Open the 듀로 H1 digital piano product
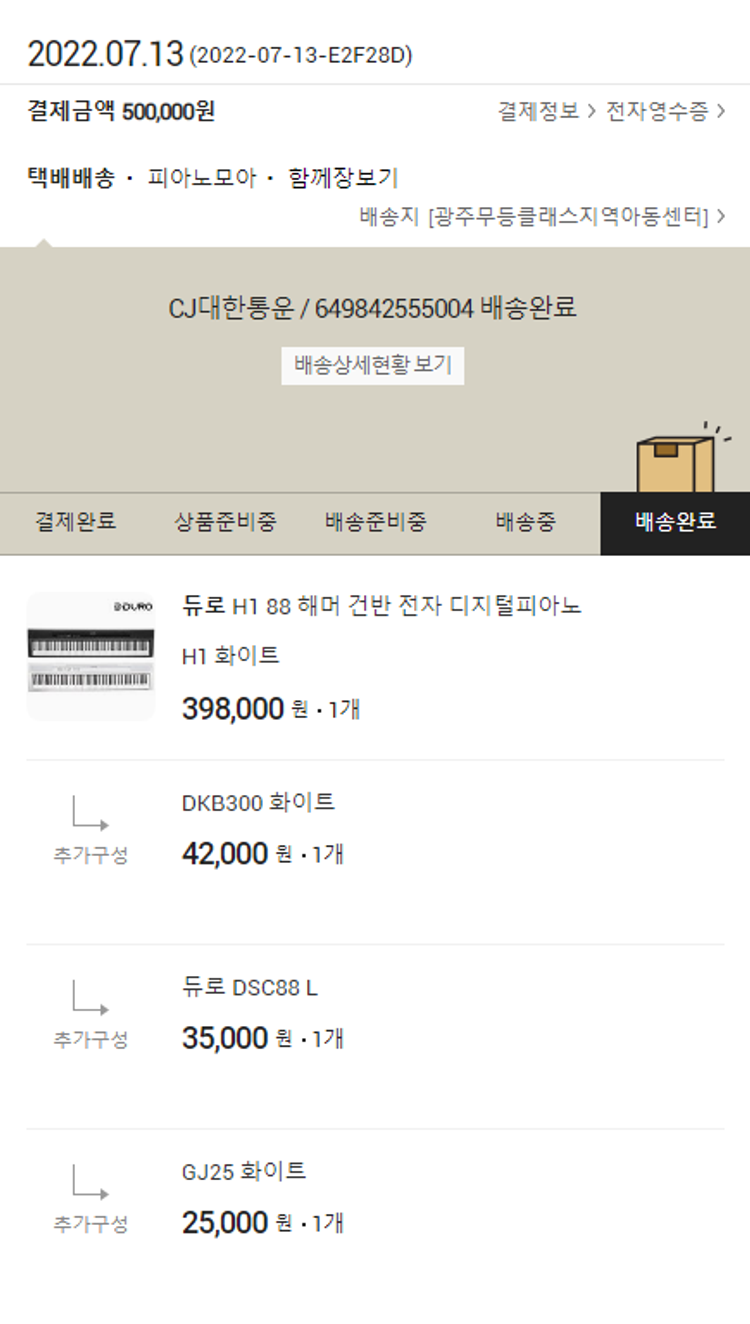Image resolution: width=750 pixels, height=1324 pixels. click(x=381, y=605)
